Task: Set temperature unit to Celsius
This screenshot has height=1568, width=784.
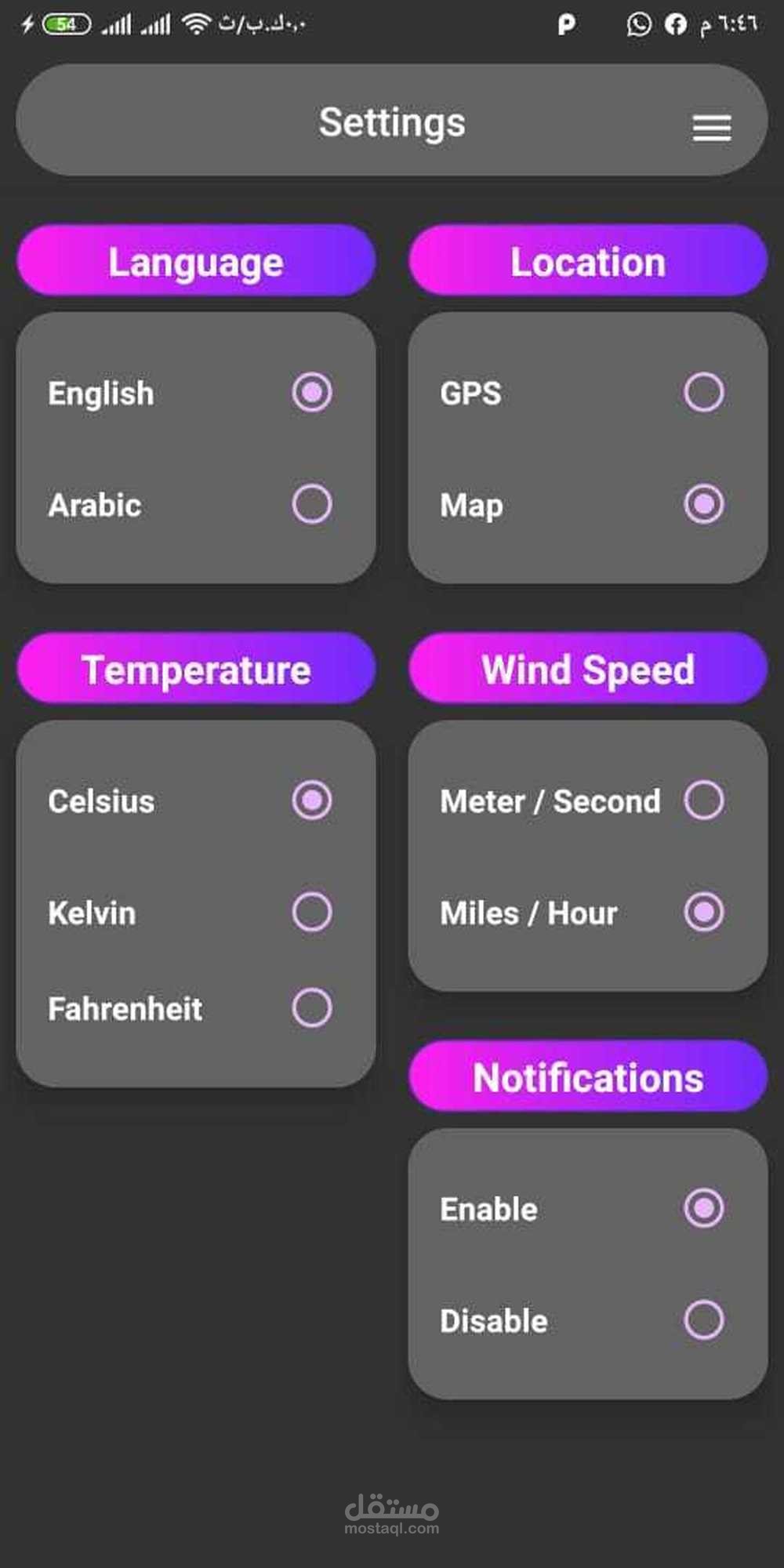Action: point(312,800)
